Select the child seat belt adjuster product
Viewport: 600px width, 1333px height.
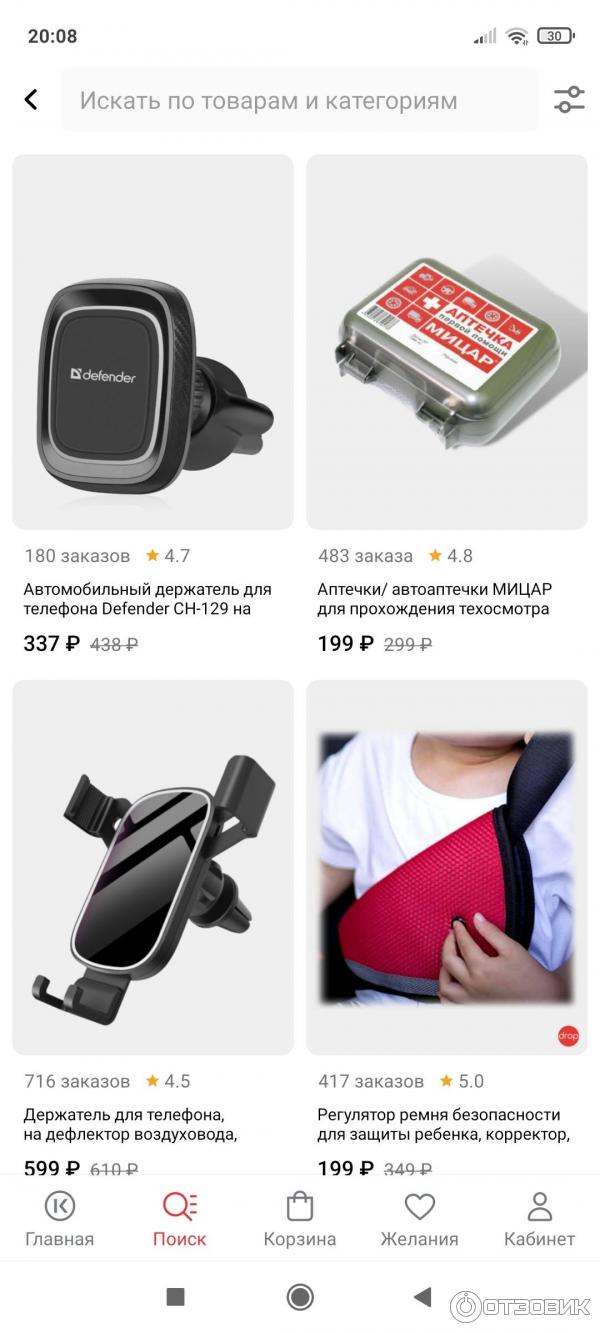click(447, 868)
